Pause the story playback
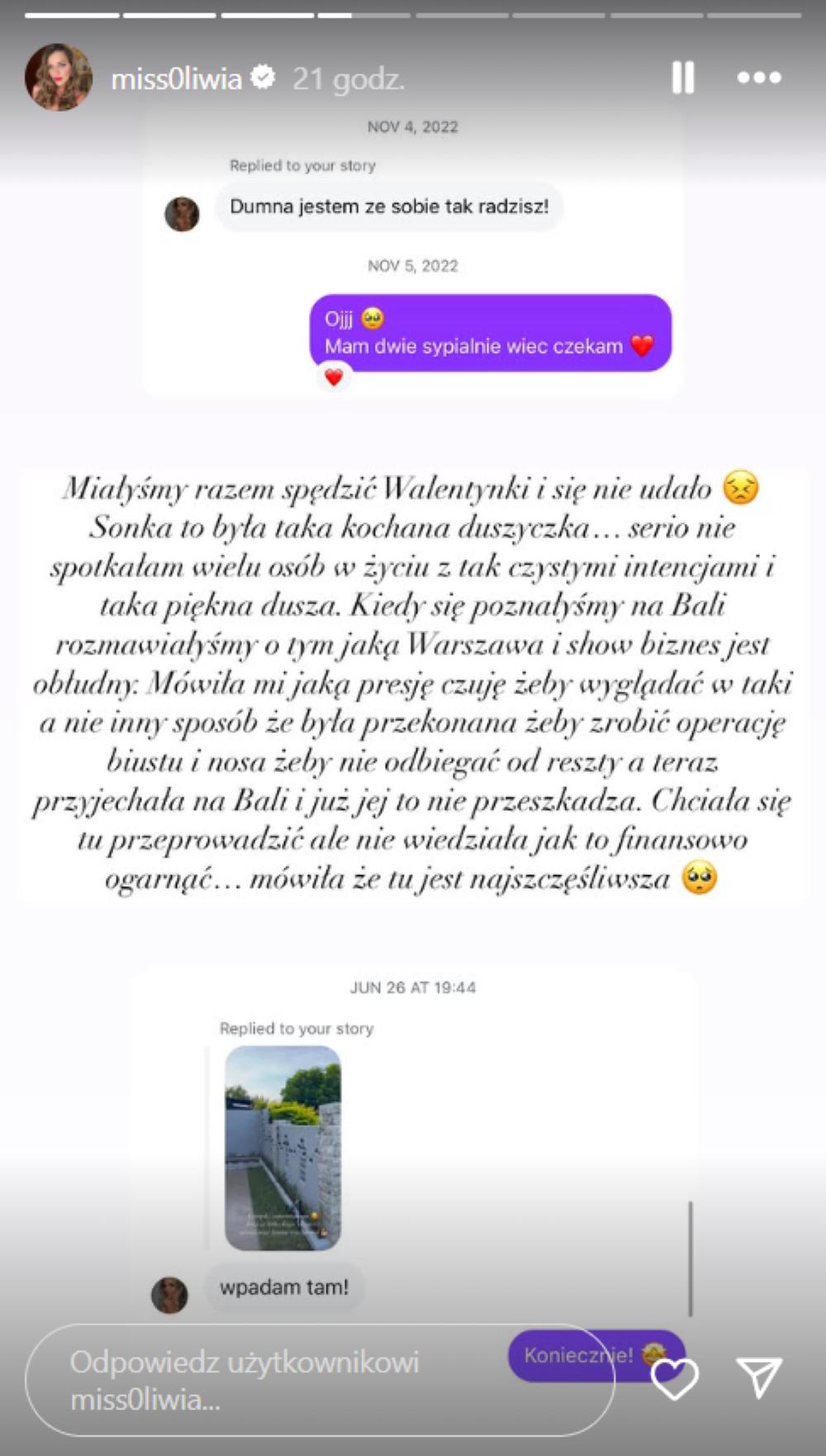 tap(682, 78)
